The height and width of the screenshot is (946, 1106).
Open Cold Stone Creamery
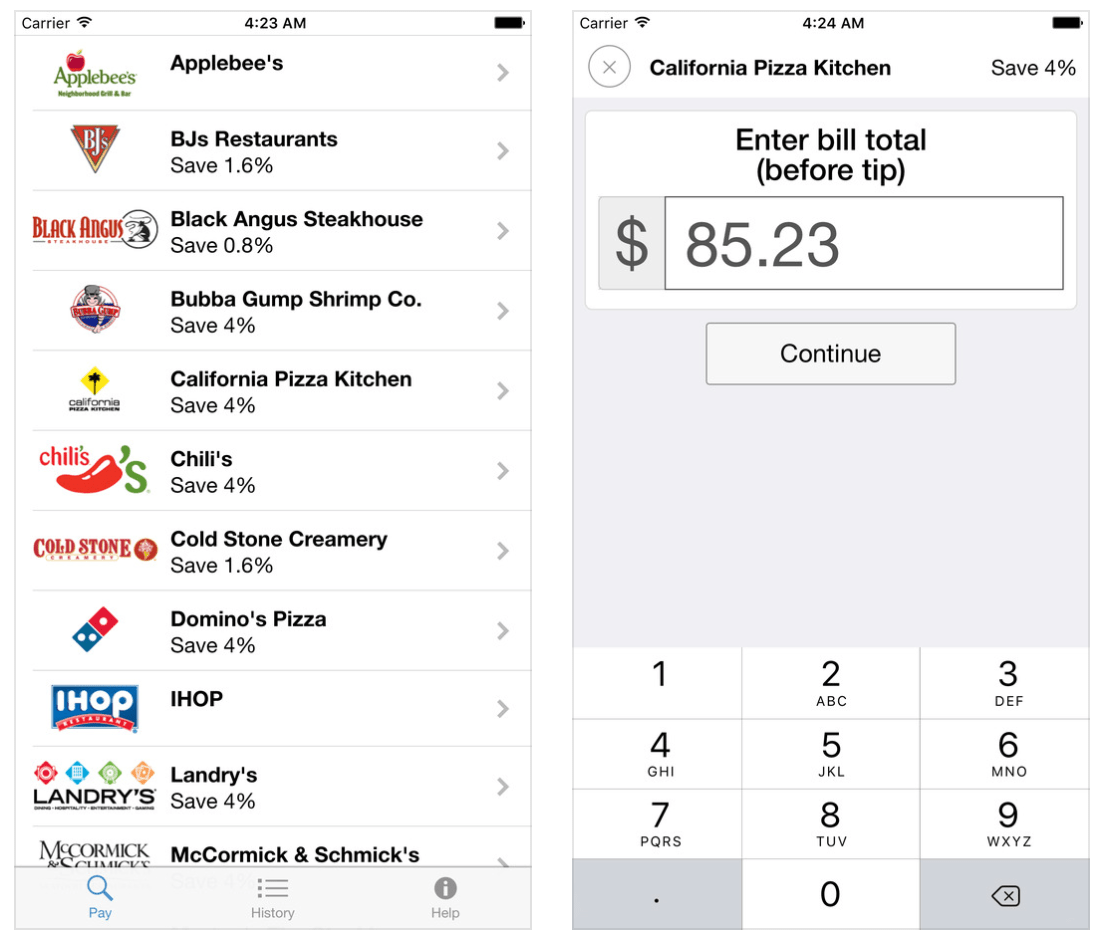[280, 551]
